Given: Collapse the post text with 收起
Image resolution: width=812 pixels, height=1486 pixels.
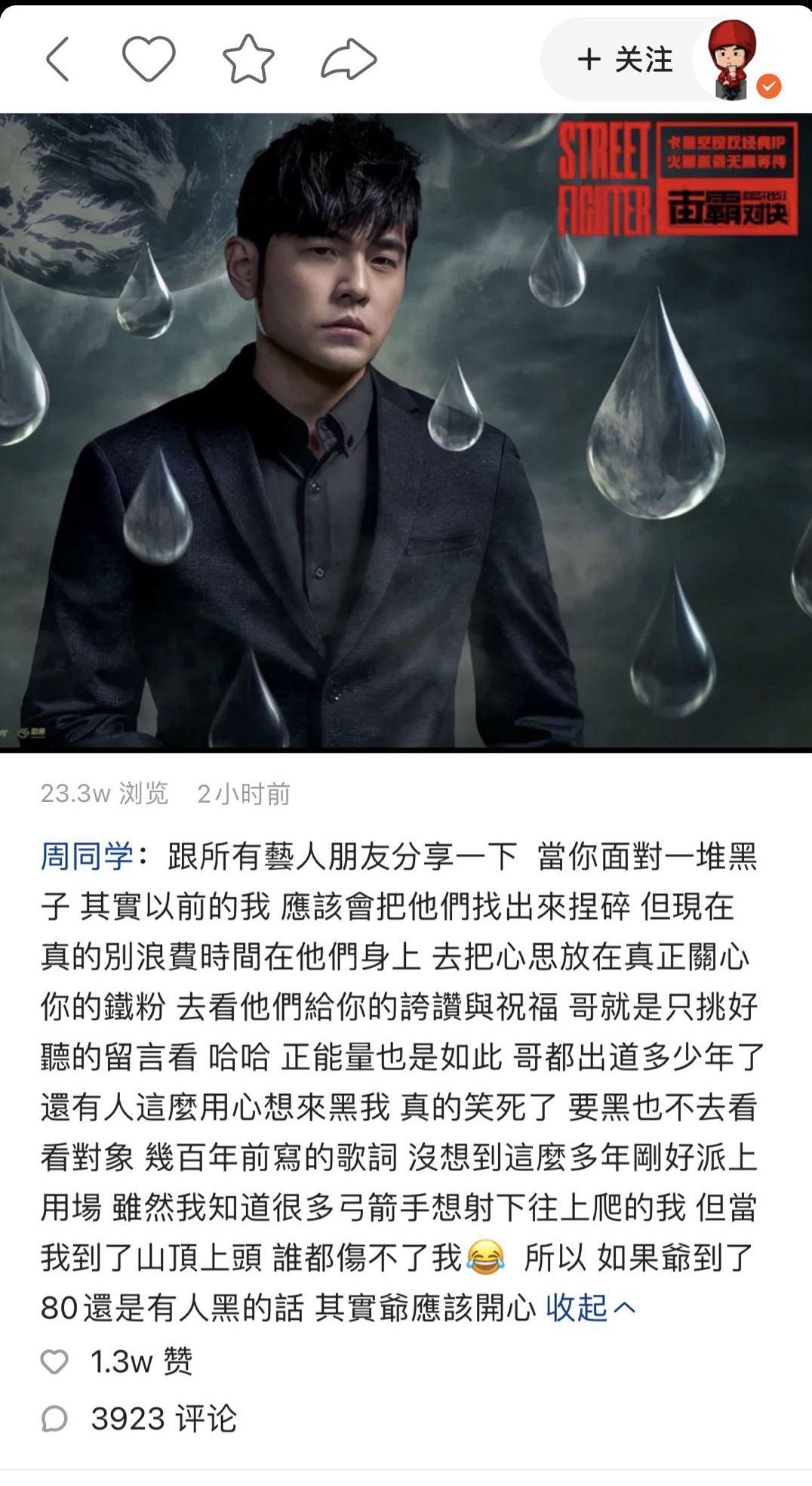Looking at the screenshot, I should tap(590, 1308).
